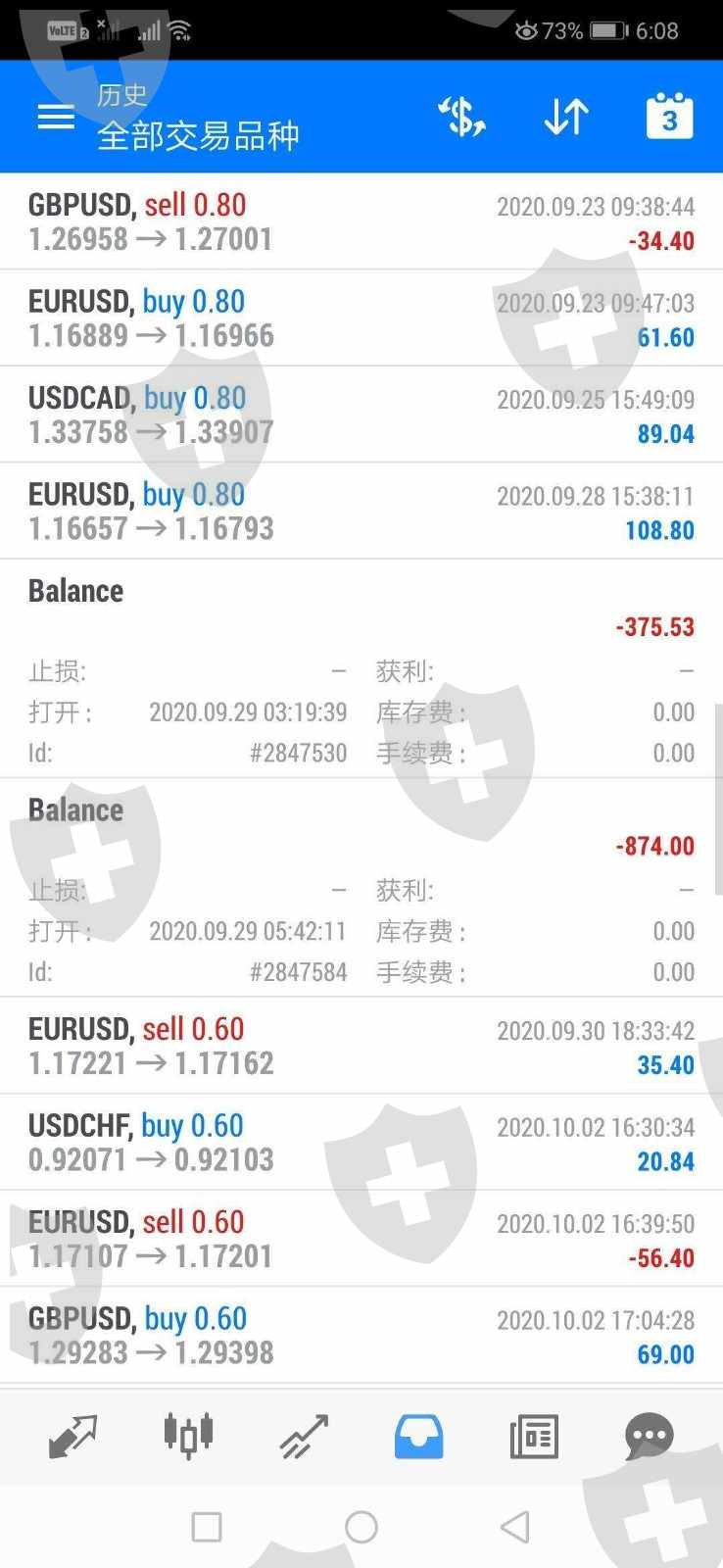The width and height of the screenshot is (723, 1568).
Task: Expand the EURUSD sell trade at 1.17107
Action: [x=361, y=1239]
